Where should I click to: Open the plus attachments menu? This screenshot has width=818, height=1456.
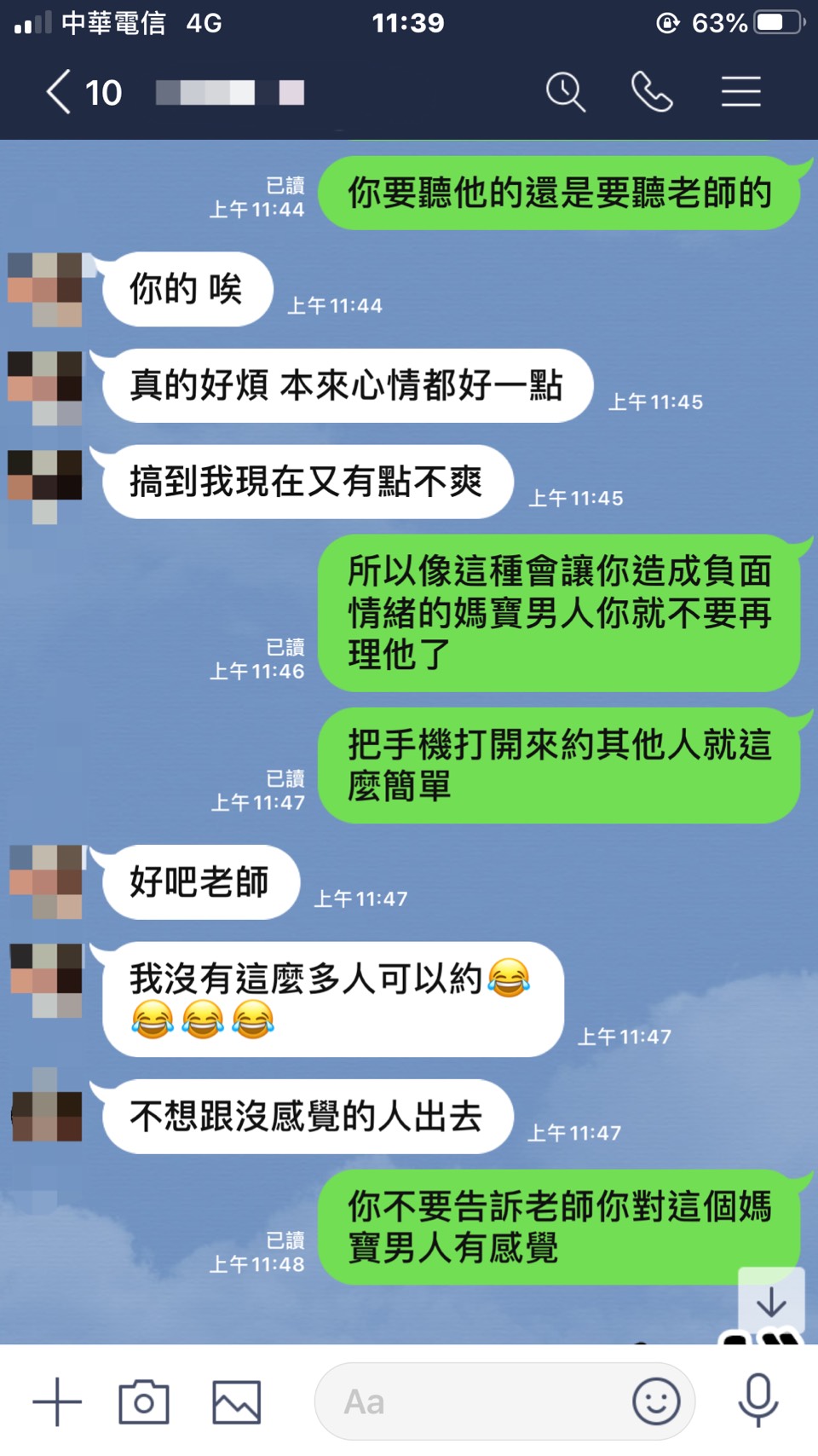pyautogui.click(x=57, y=1401)
